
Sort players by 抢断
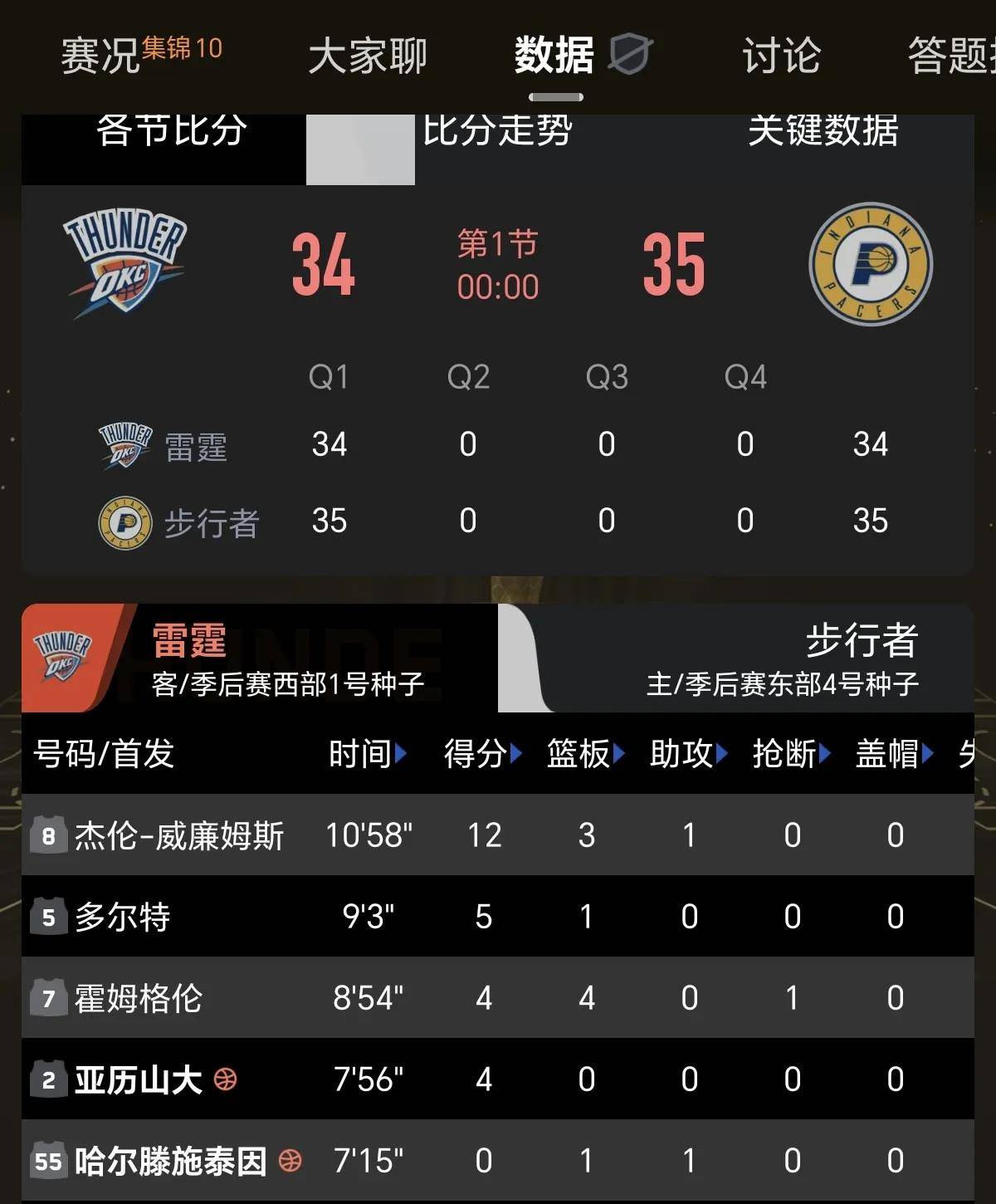792,754
